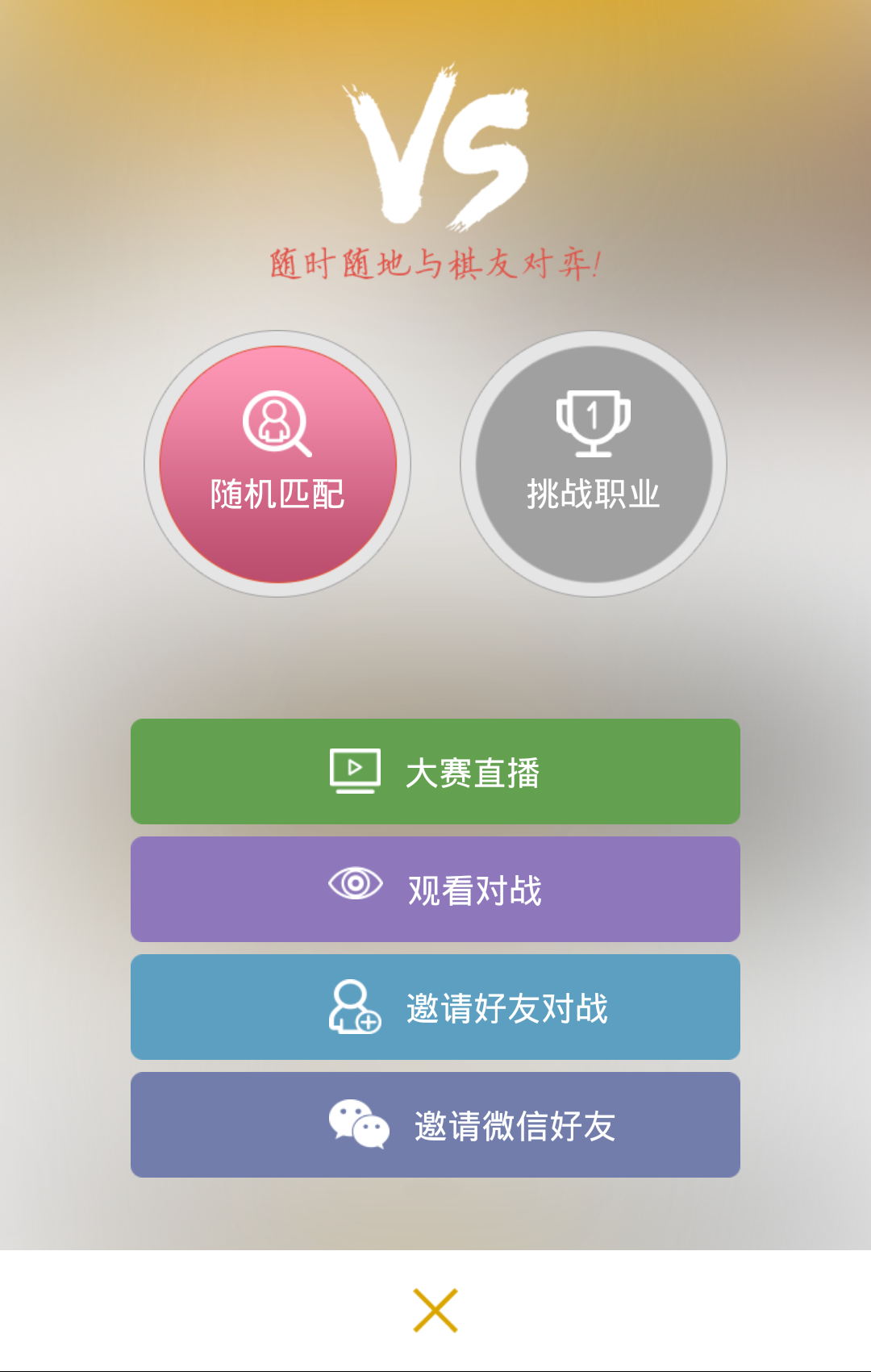Screen dimensions: 871x1372
Task: Tap 观看对战 to watch matches
Action: point(435,890)
